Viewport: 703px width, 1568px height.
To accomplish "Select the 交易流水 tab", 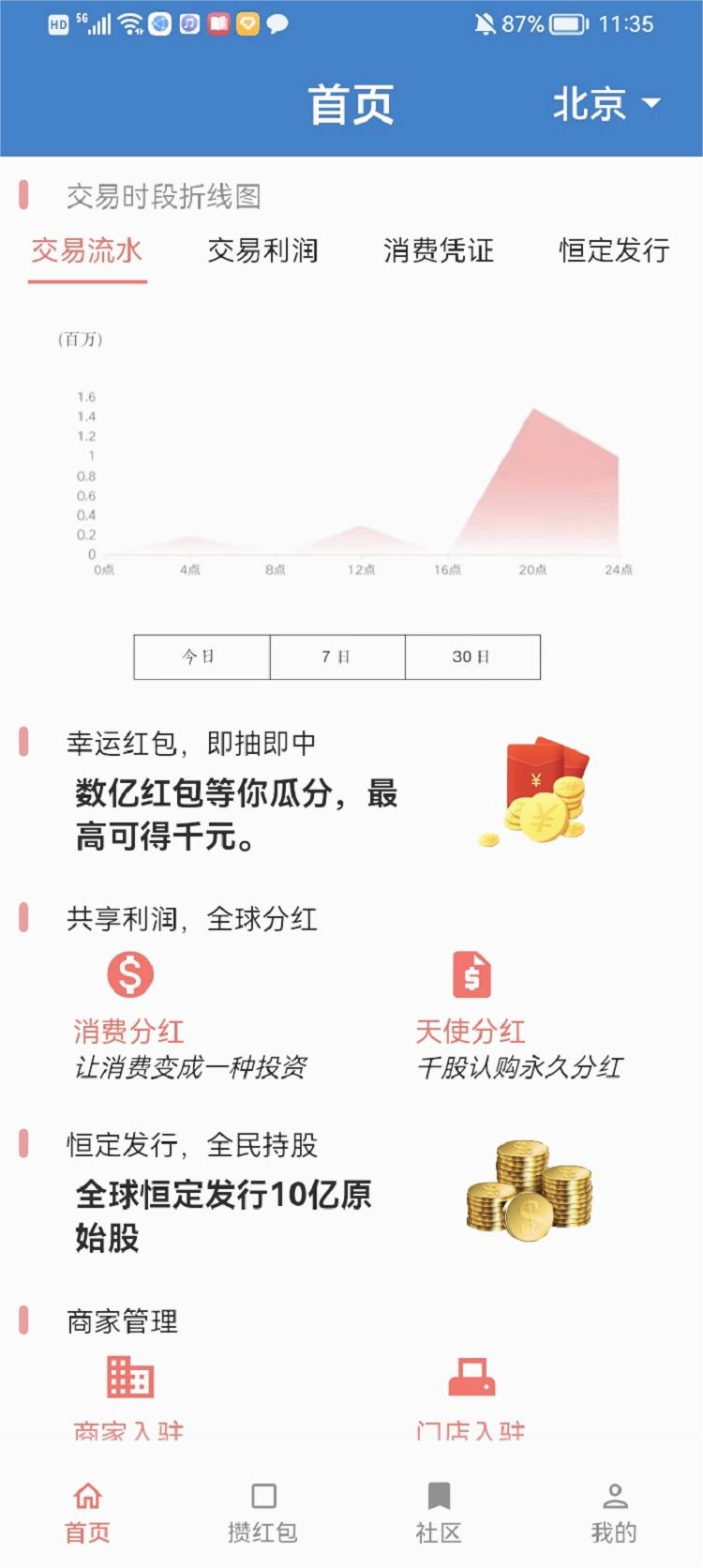I will pyautogui.click(x=86, y=251).
